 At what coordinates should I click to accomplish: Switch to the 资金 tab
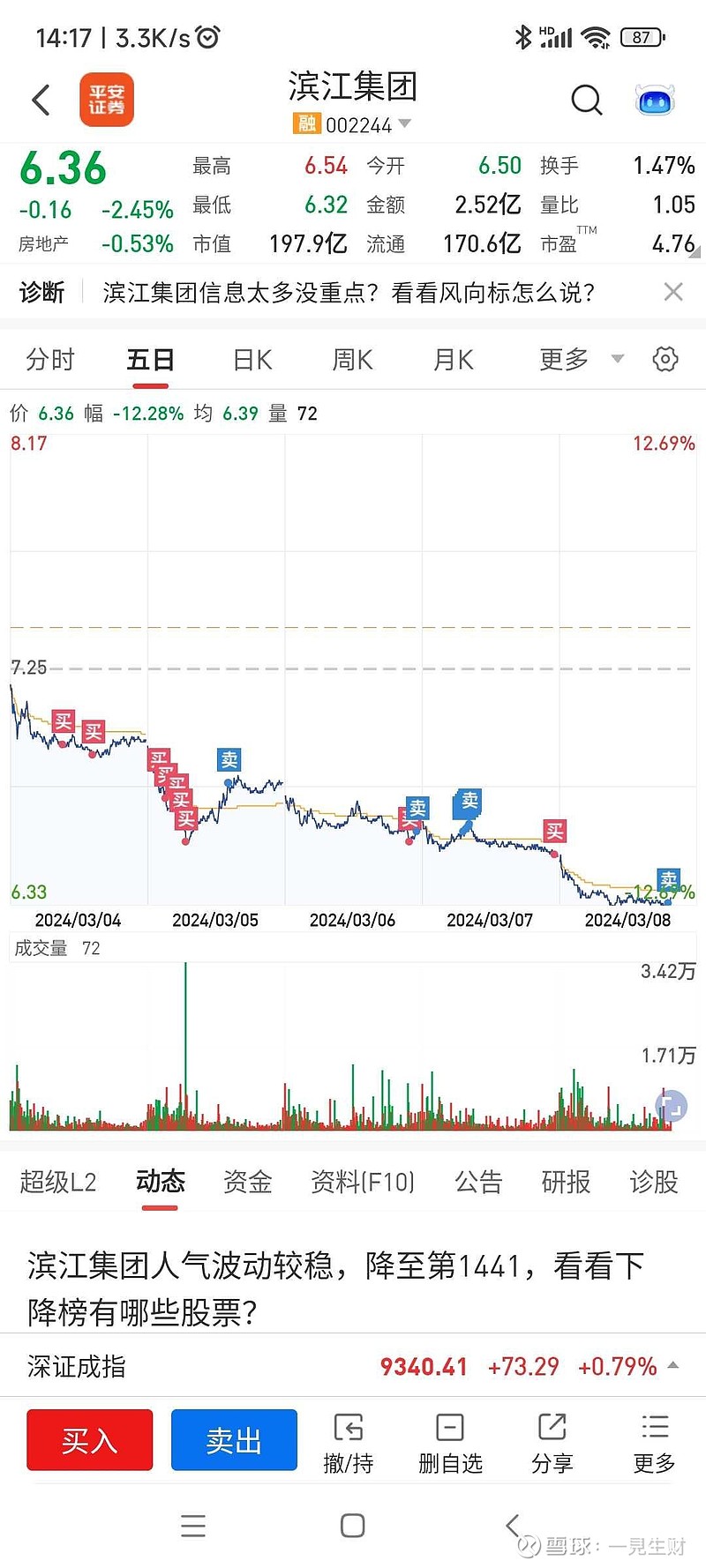[247, 1182]
